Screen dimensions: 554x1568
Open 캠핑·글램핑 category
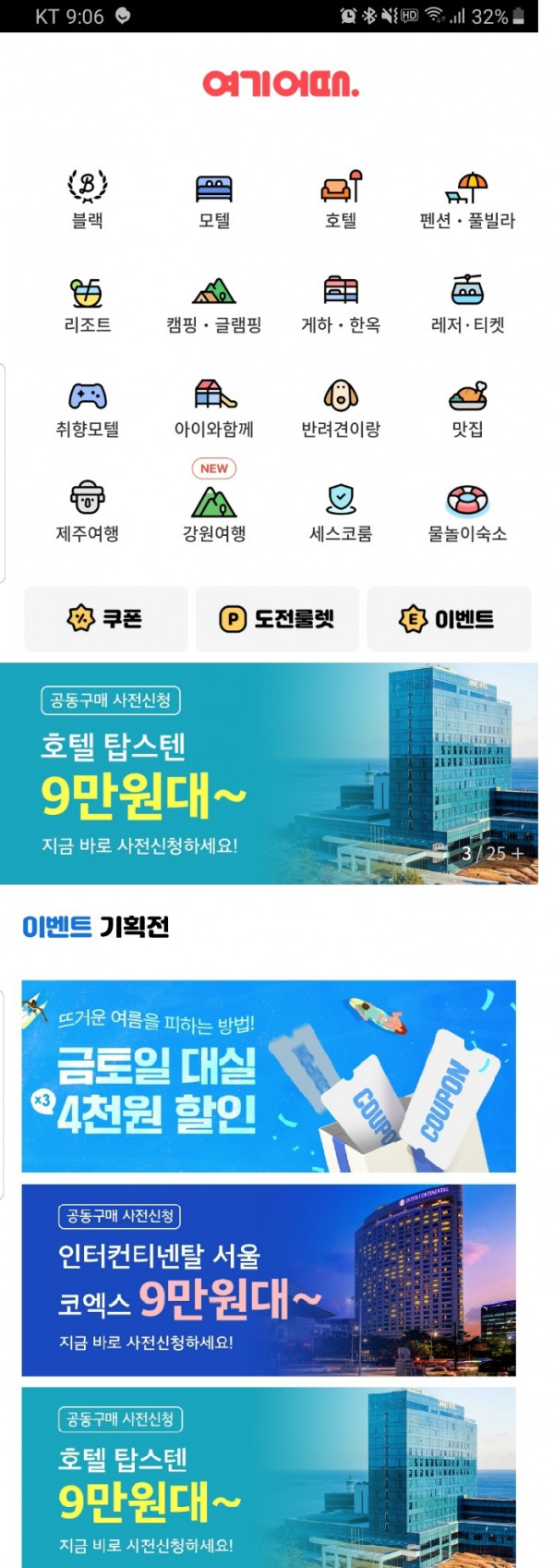click(x=214, y=304)
